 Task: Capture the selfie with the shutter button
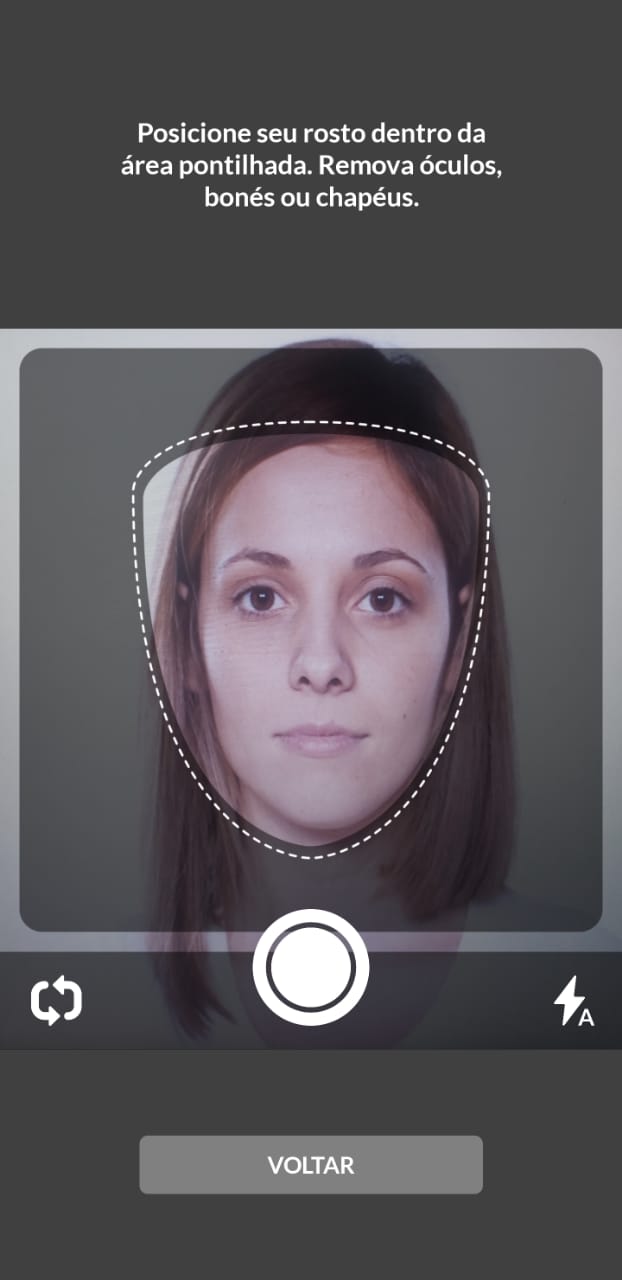click(311, 967)
